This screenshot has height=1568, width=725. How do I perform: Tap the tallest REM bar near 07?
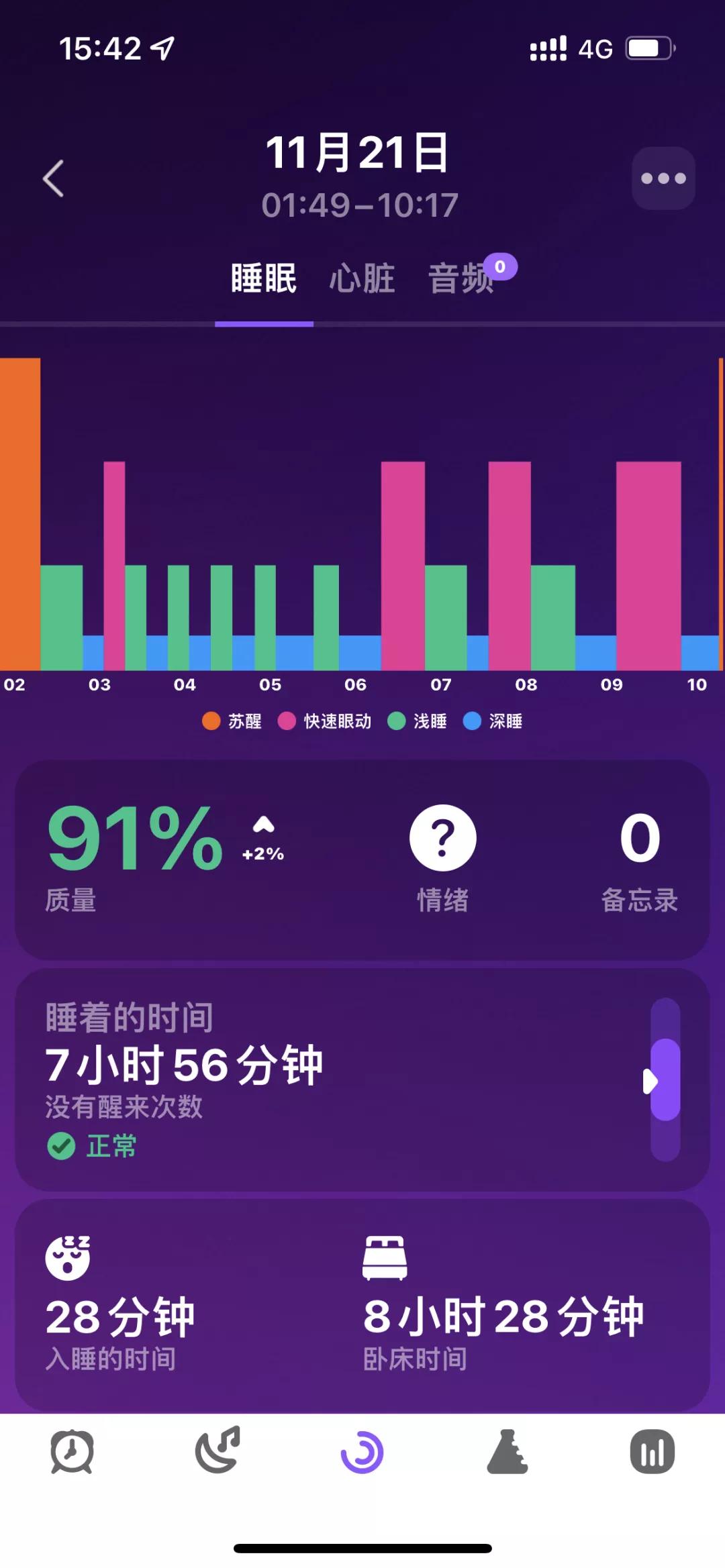coord(403,564)
